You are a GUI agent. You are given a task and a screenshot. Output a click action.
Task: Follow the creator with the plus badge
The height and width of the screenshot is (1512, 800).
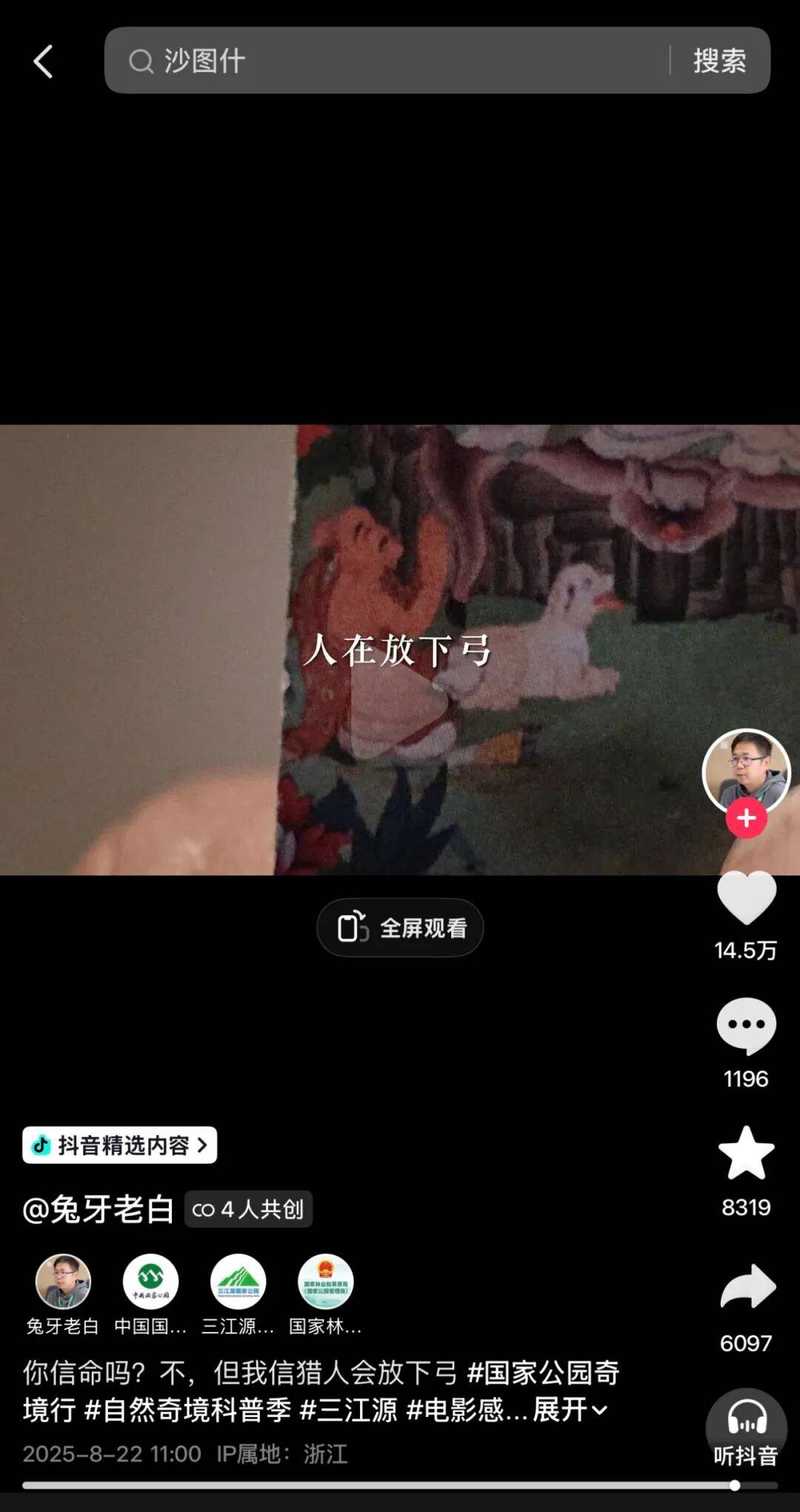pos(746,818)
